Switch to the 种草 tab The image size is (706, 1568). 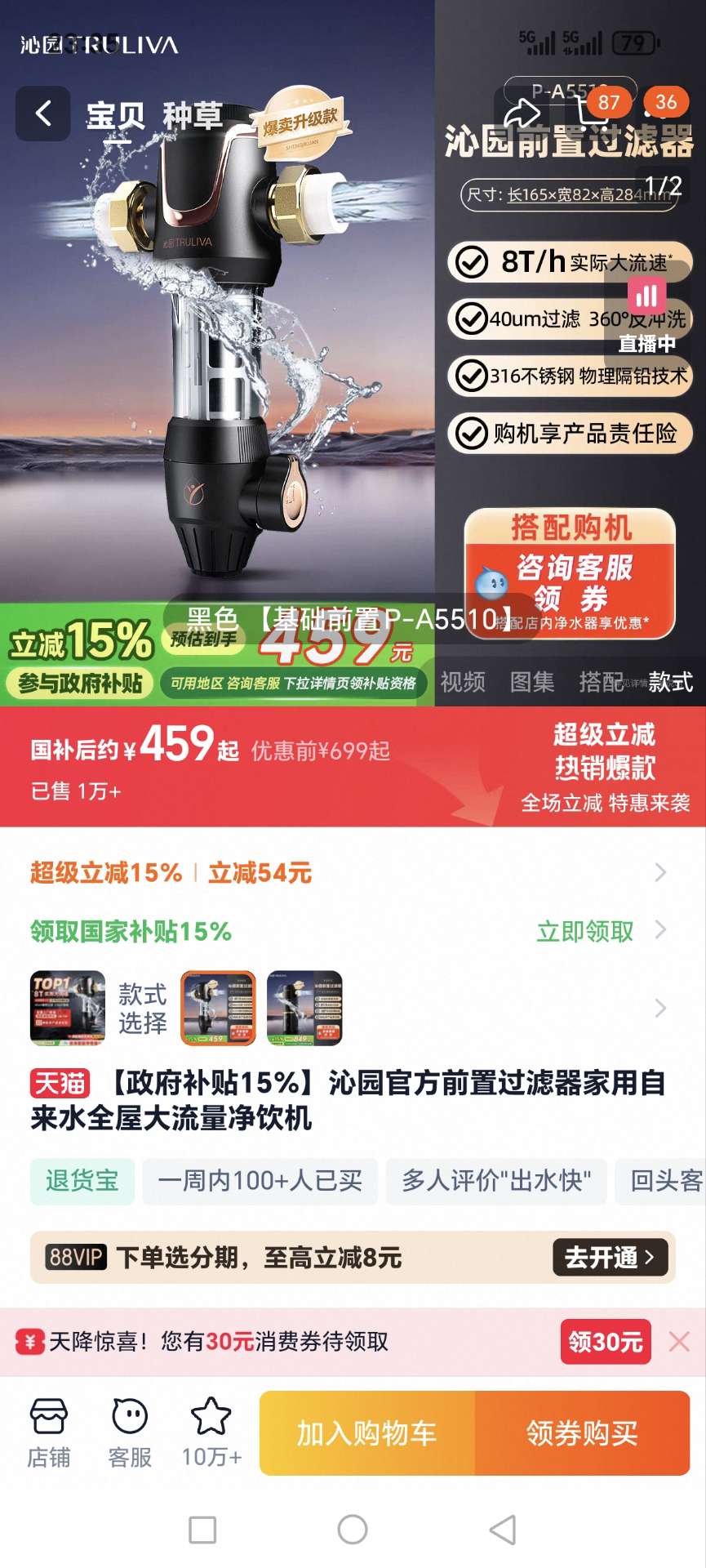193,116
